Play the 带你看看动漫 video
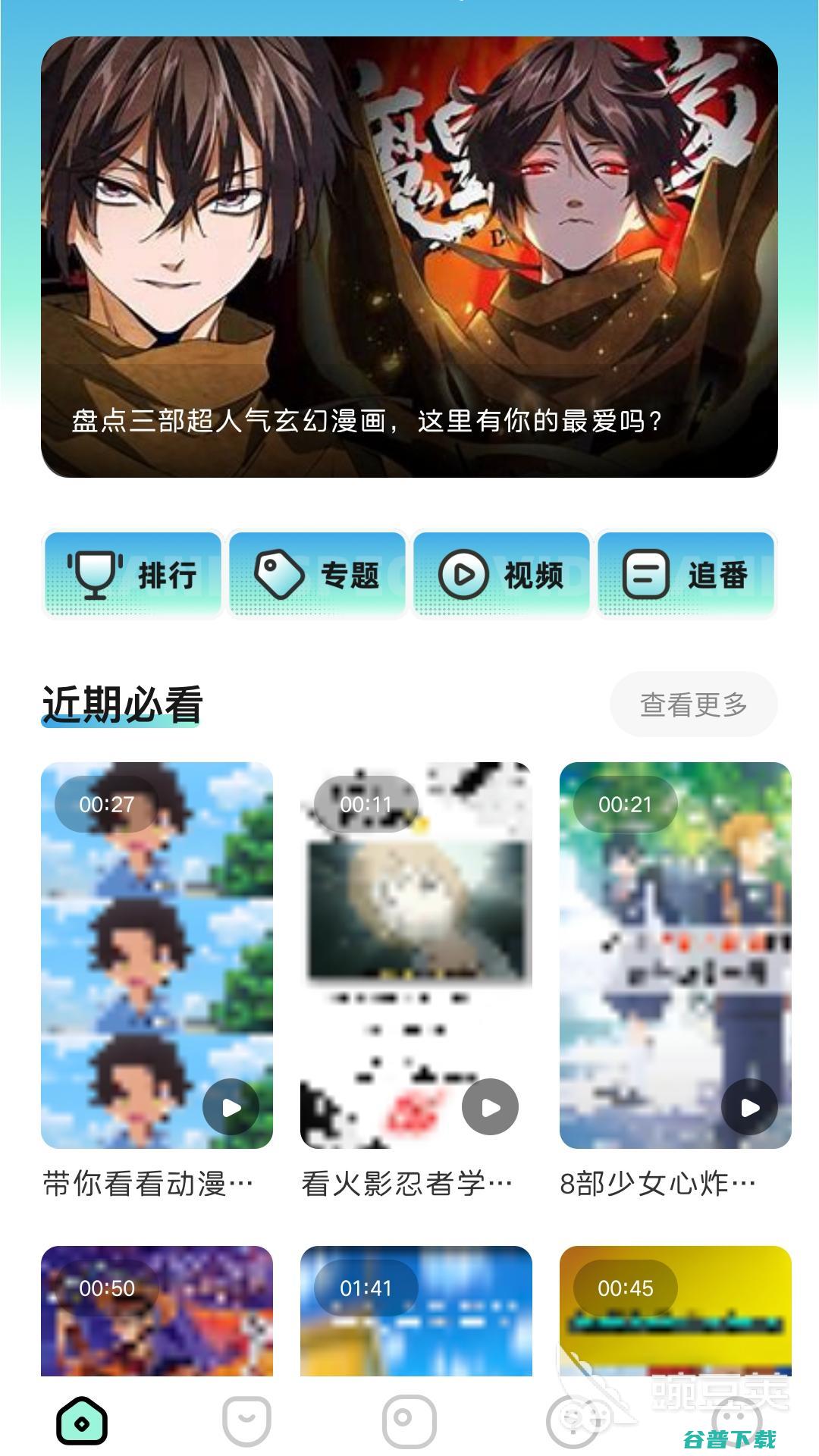The height and width of the screenshot is (1456, 819). 232,1107
